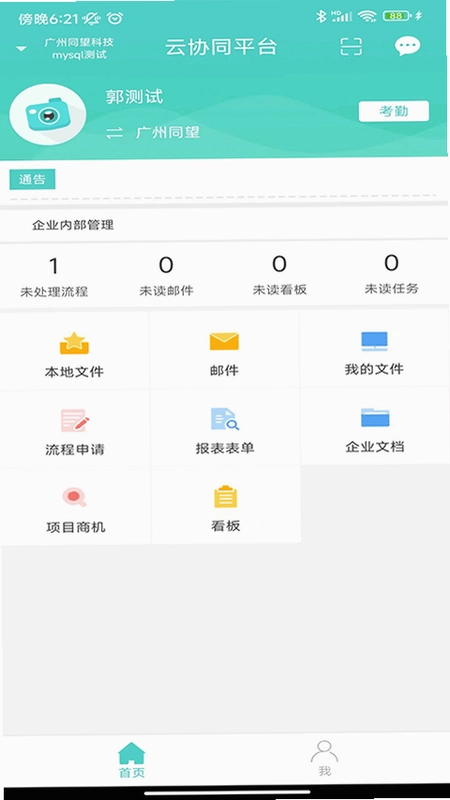
Task: Open 报表表单 report forms
Action: coord(224,431)
